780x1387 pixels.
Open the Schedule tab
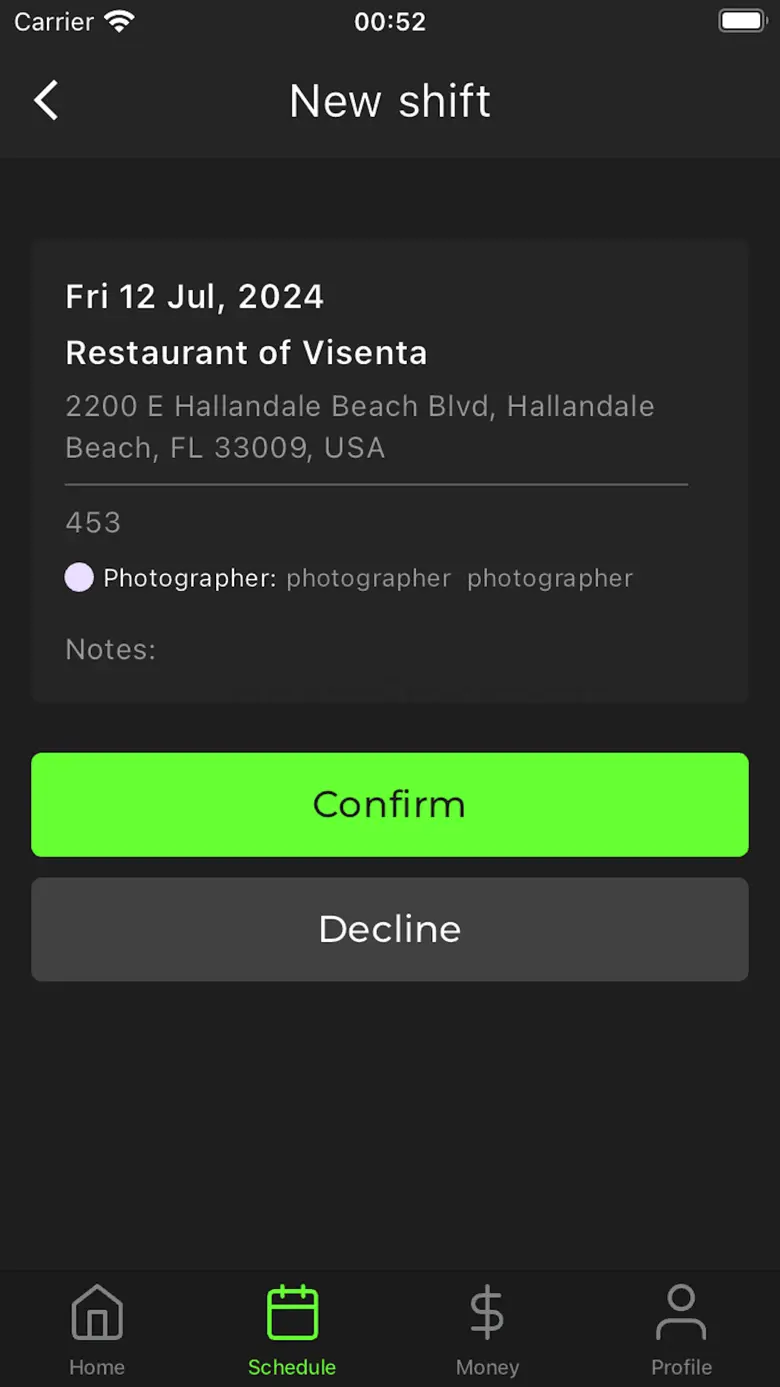click(292, 1330)
